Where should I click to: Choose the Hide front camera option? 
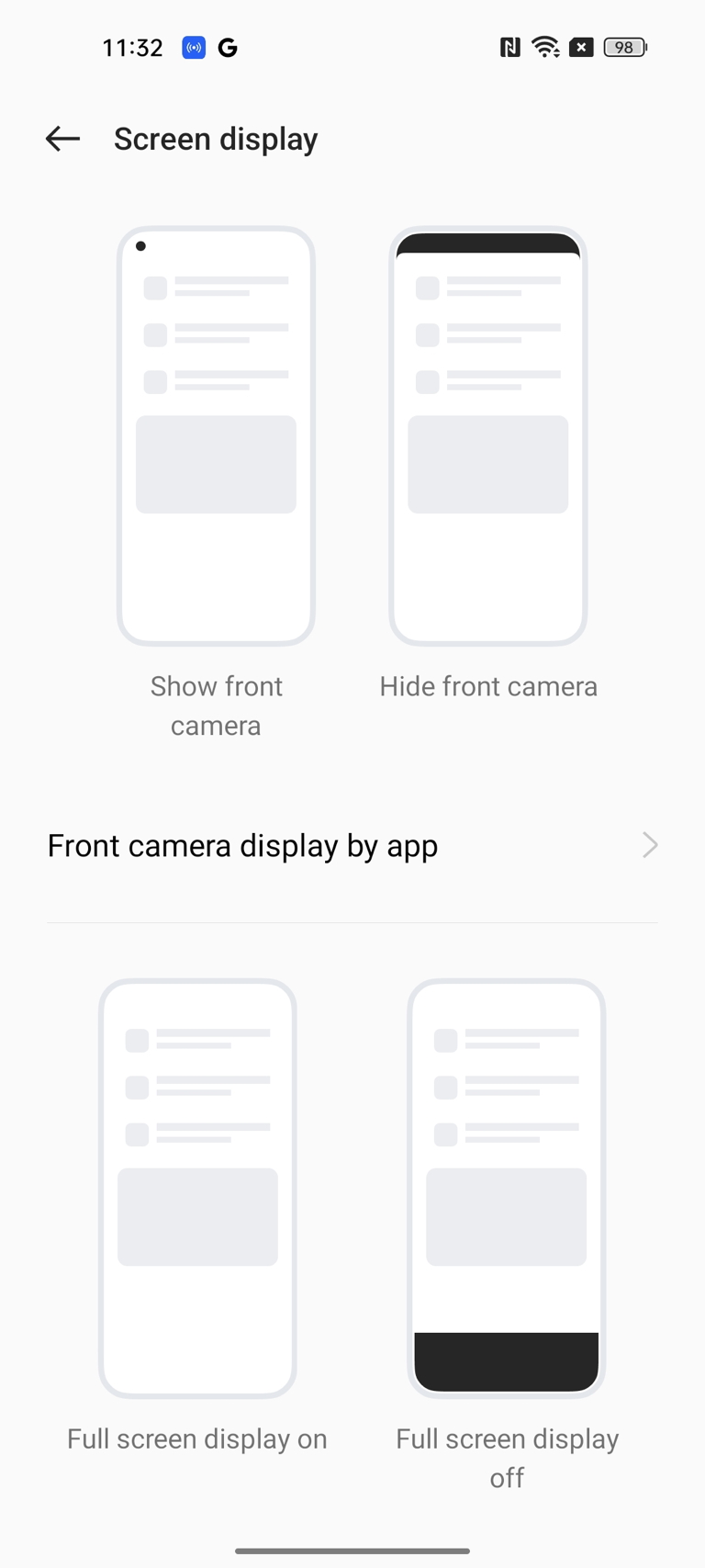coord(487,436)
